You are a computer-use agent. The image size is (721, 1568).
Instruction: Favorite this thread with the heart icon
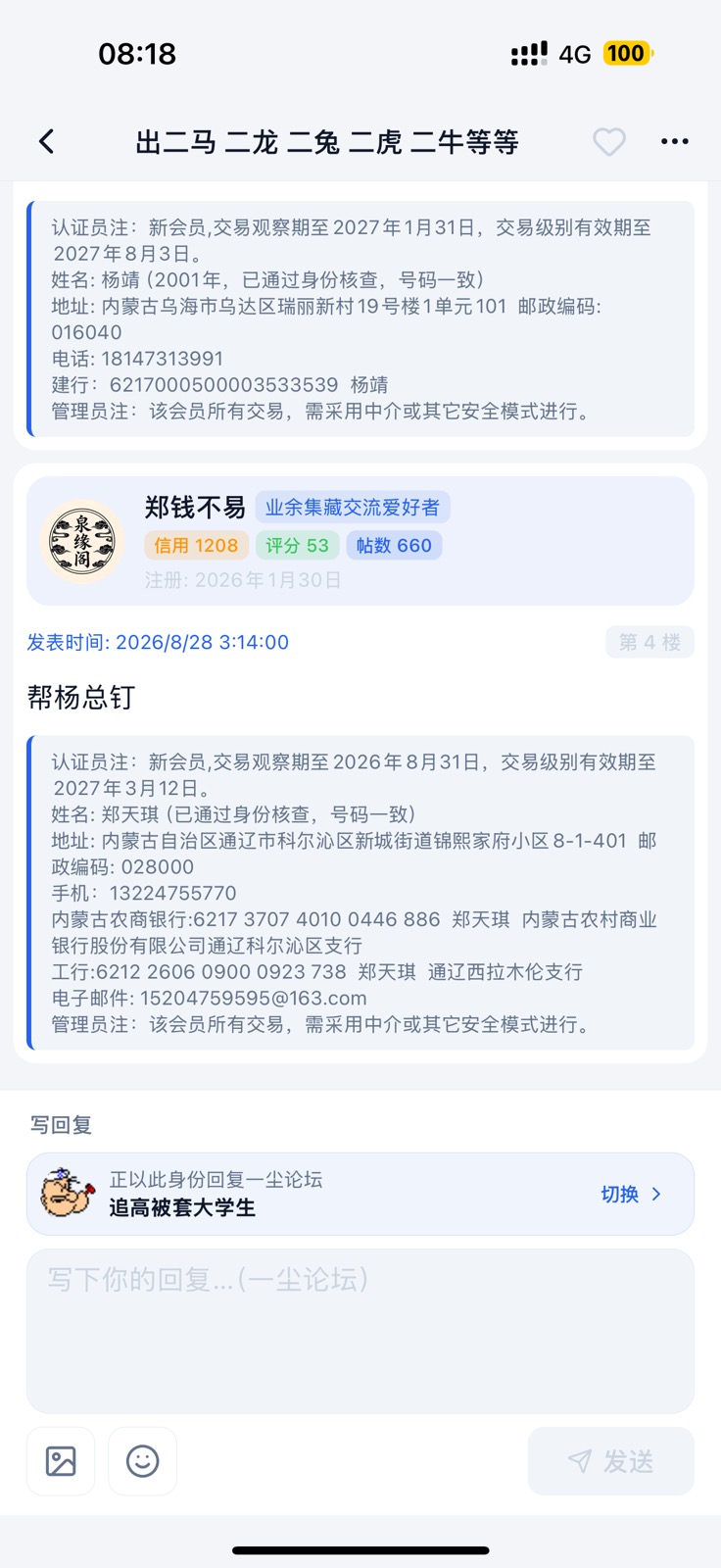point(608,142)
